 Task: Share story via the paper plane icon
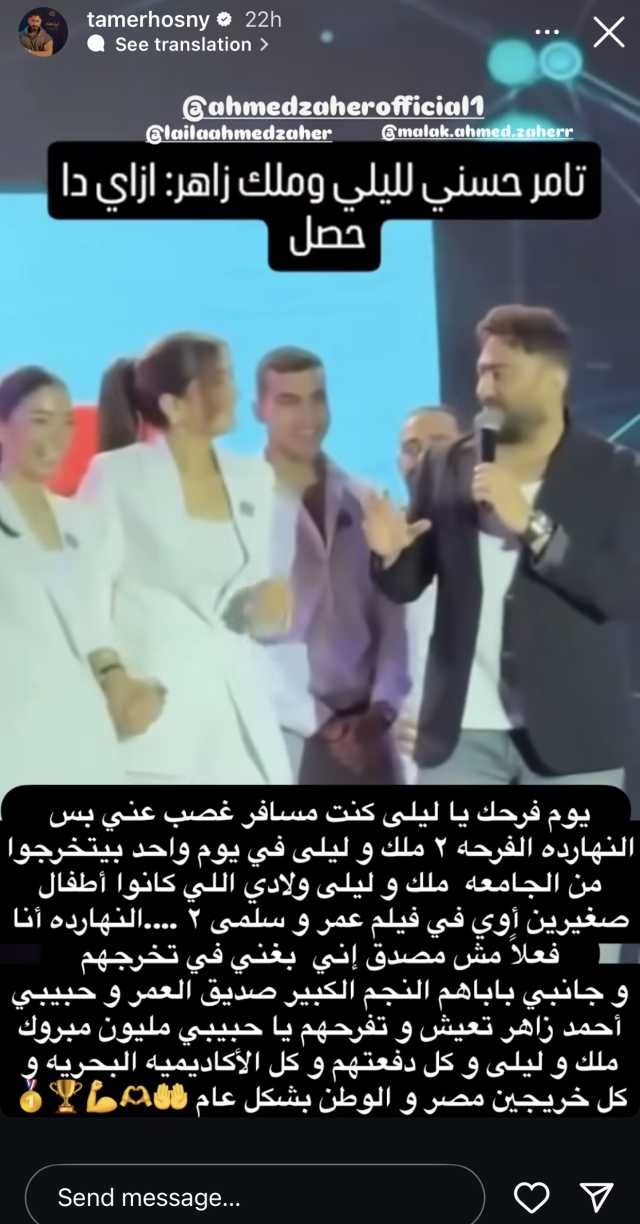[x=596, y=1197]
